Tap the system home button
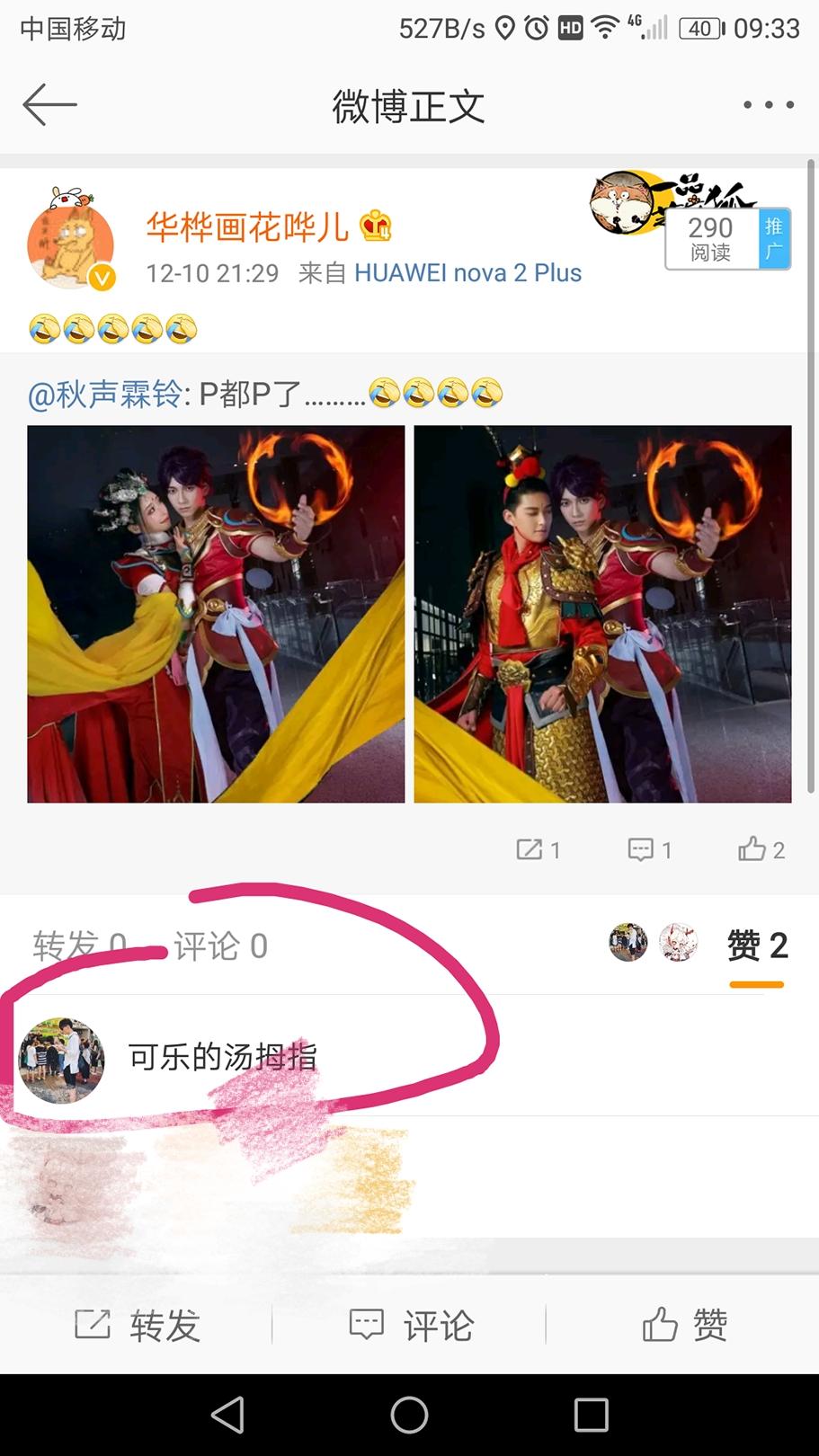The image size is (819, 1456). [x=409, y=1415]
